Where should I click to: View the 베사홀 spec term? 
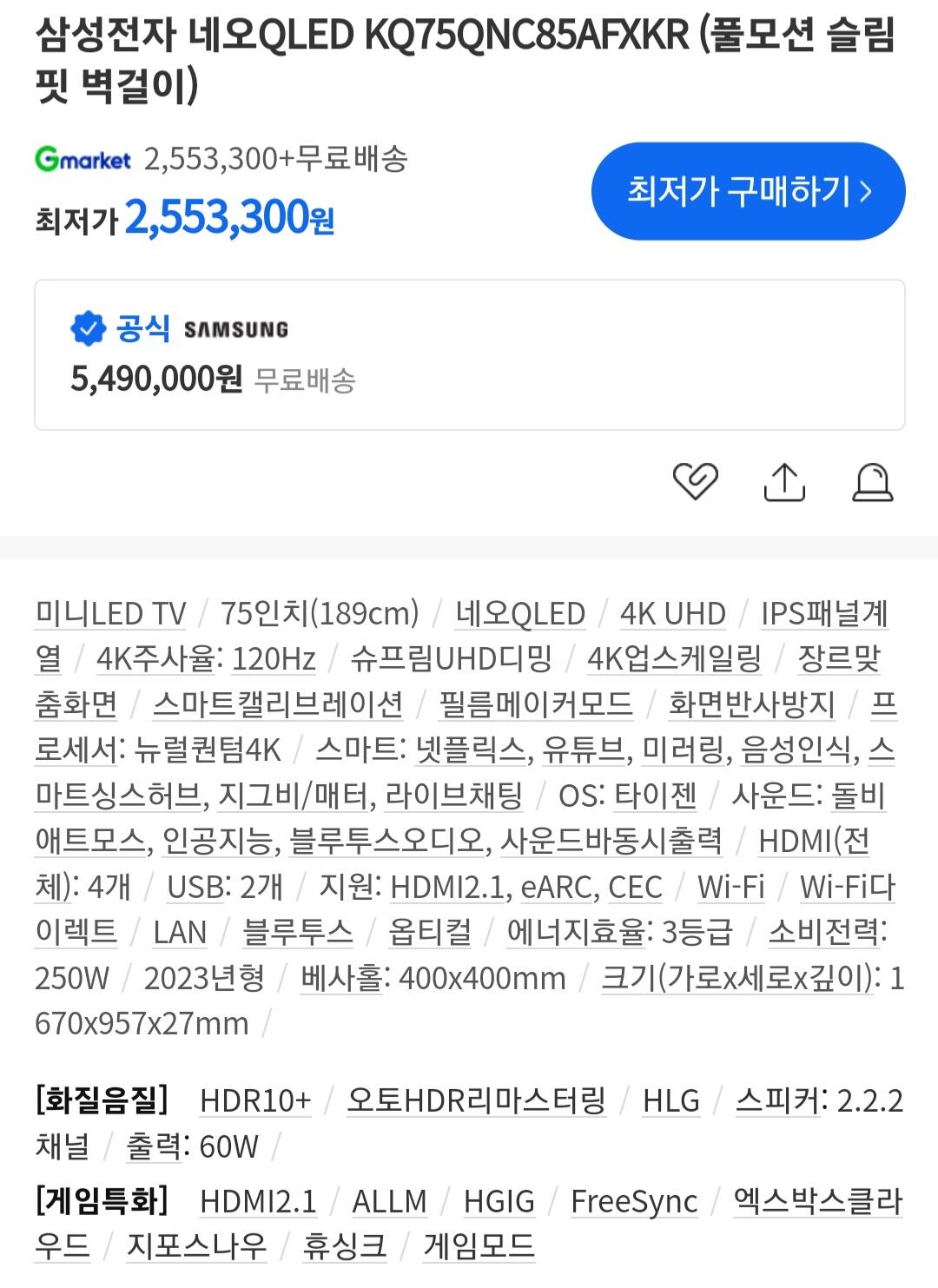pyautogui.click(x=340, y=979)
